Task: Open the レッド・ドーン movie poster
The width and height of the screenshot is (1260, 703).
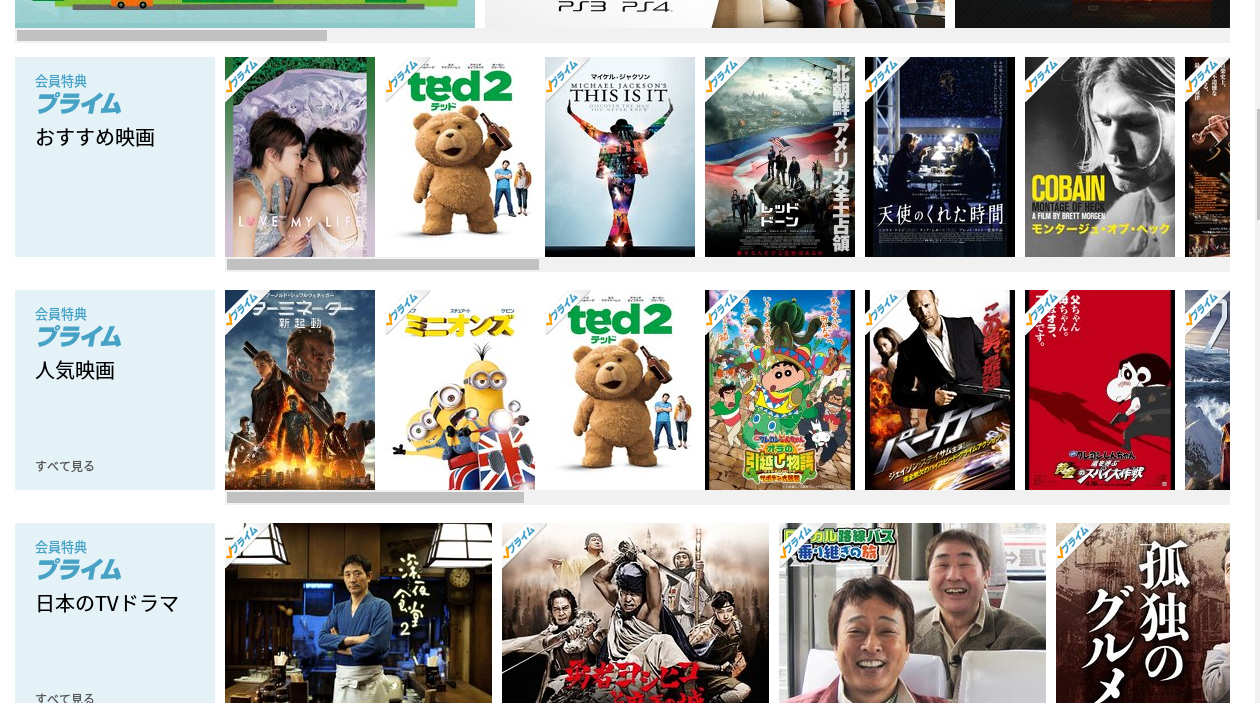Action: tap(780, 157)
